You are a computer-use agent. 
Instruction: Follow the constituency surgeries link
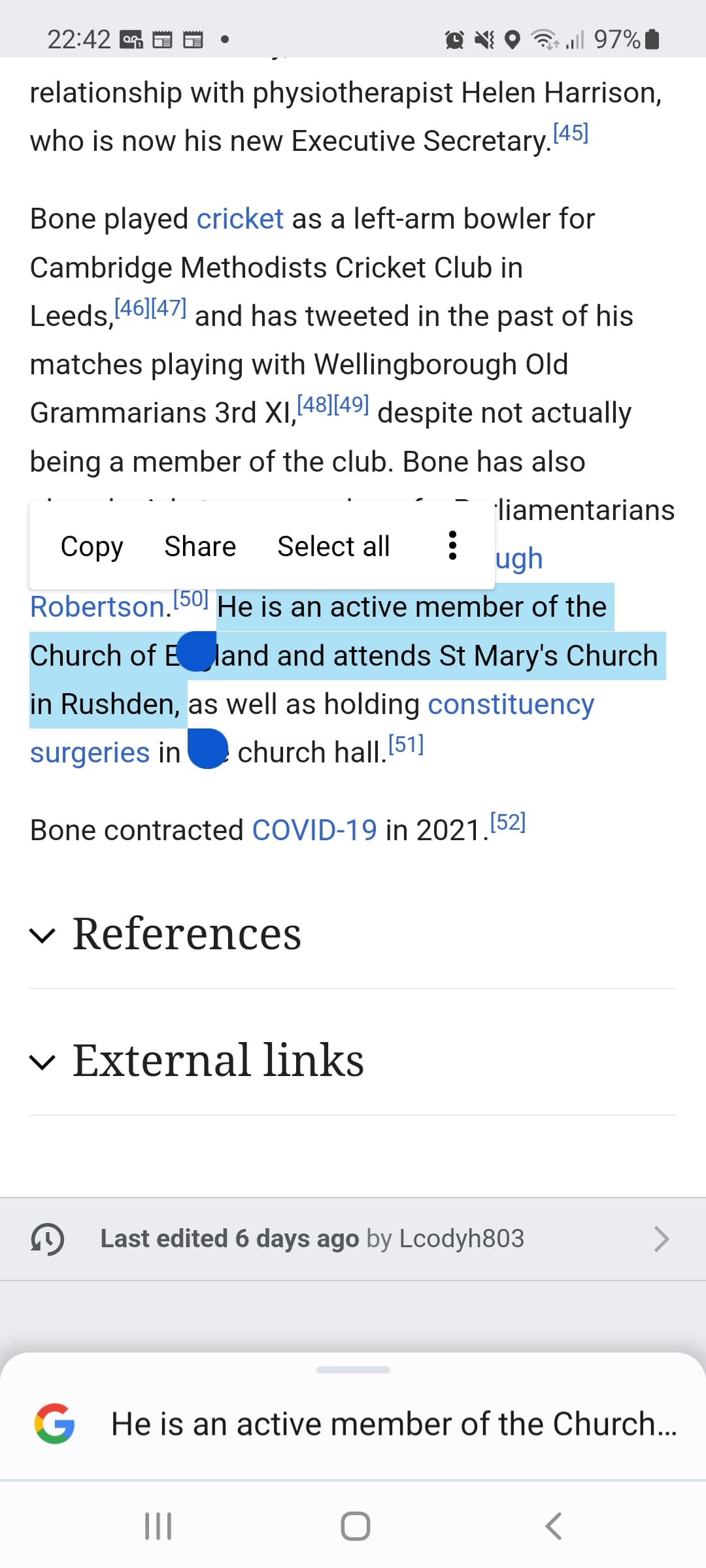pyautogui.click(x=511, y=704)
